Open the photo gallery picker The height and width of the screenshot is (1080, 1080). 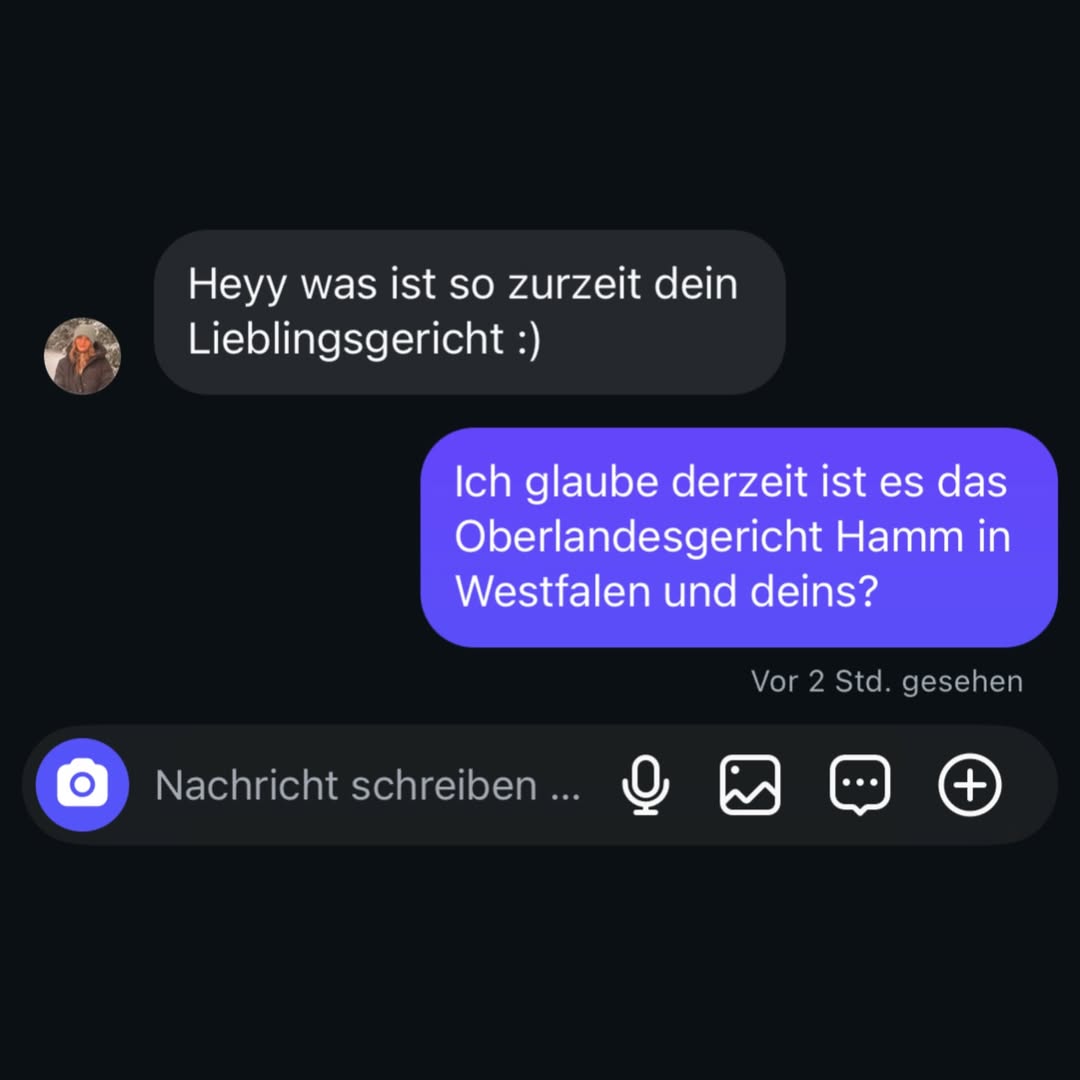750,785
